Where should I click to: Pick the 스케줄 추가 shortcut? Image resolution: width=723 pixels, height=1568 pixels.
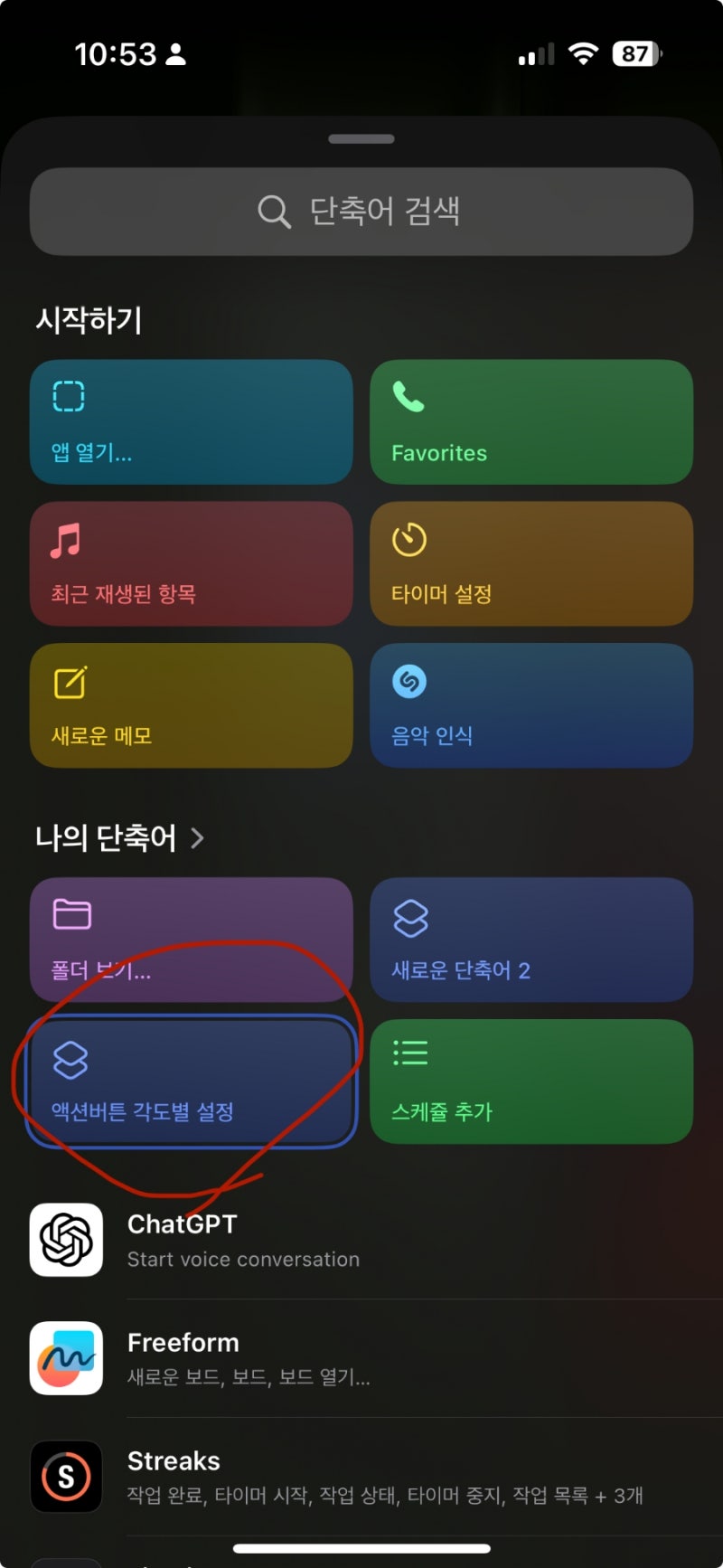[531, 1082]
